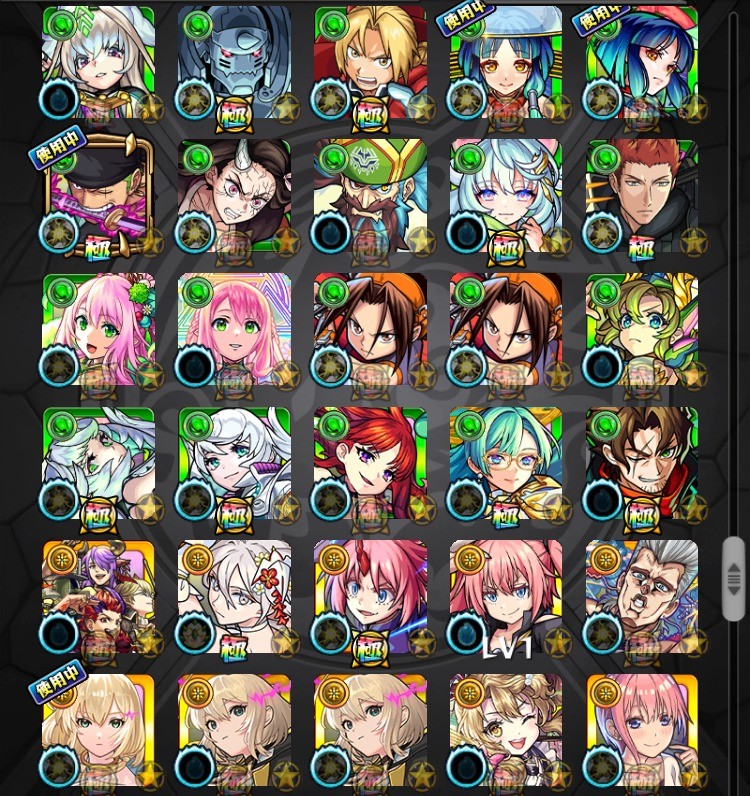Select the green-haired character with the yellow ribbon

coord(642,330)
